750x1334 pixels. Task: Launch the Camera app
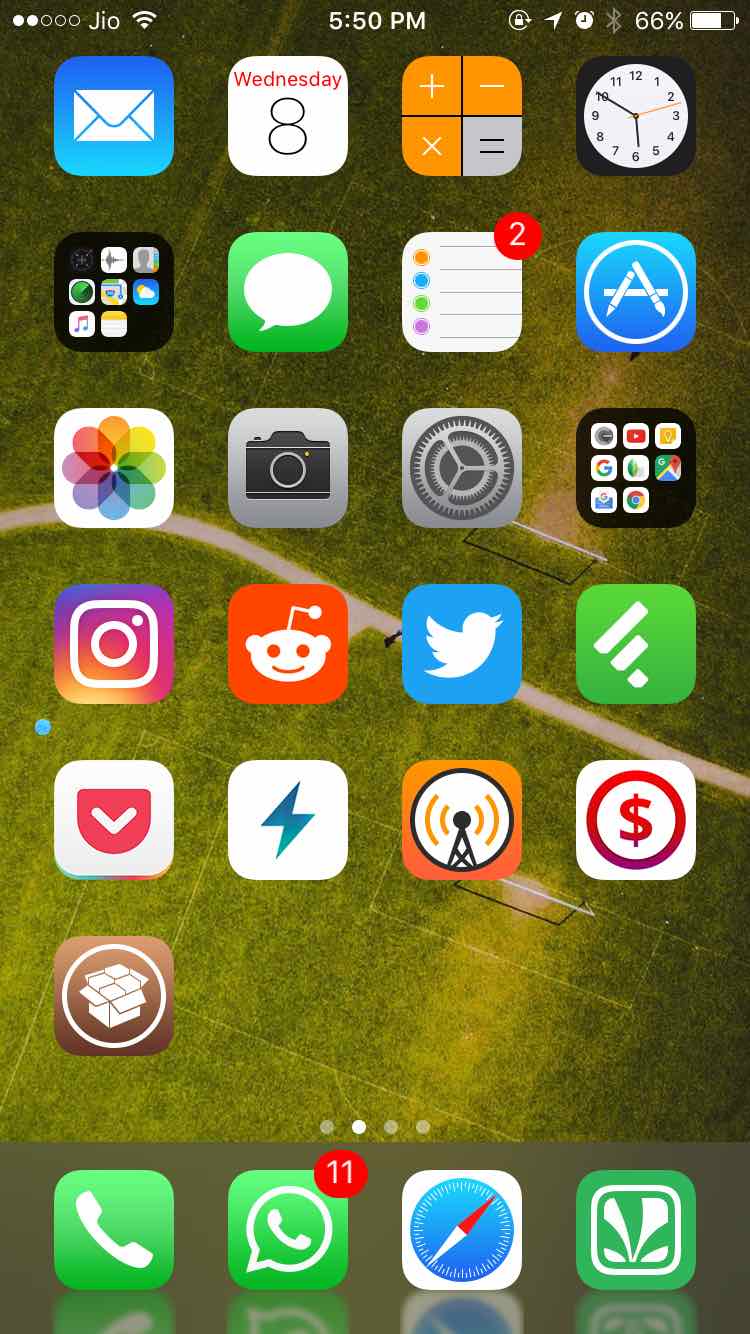[x=288, y=468]
